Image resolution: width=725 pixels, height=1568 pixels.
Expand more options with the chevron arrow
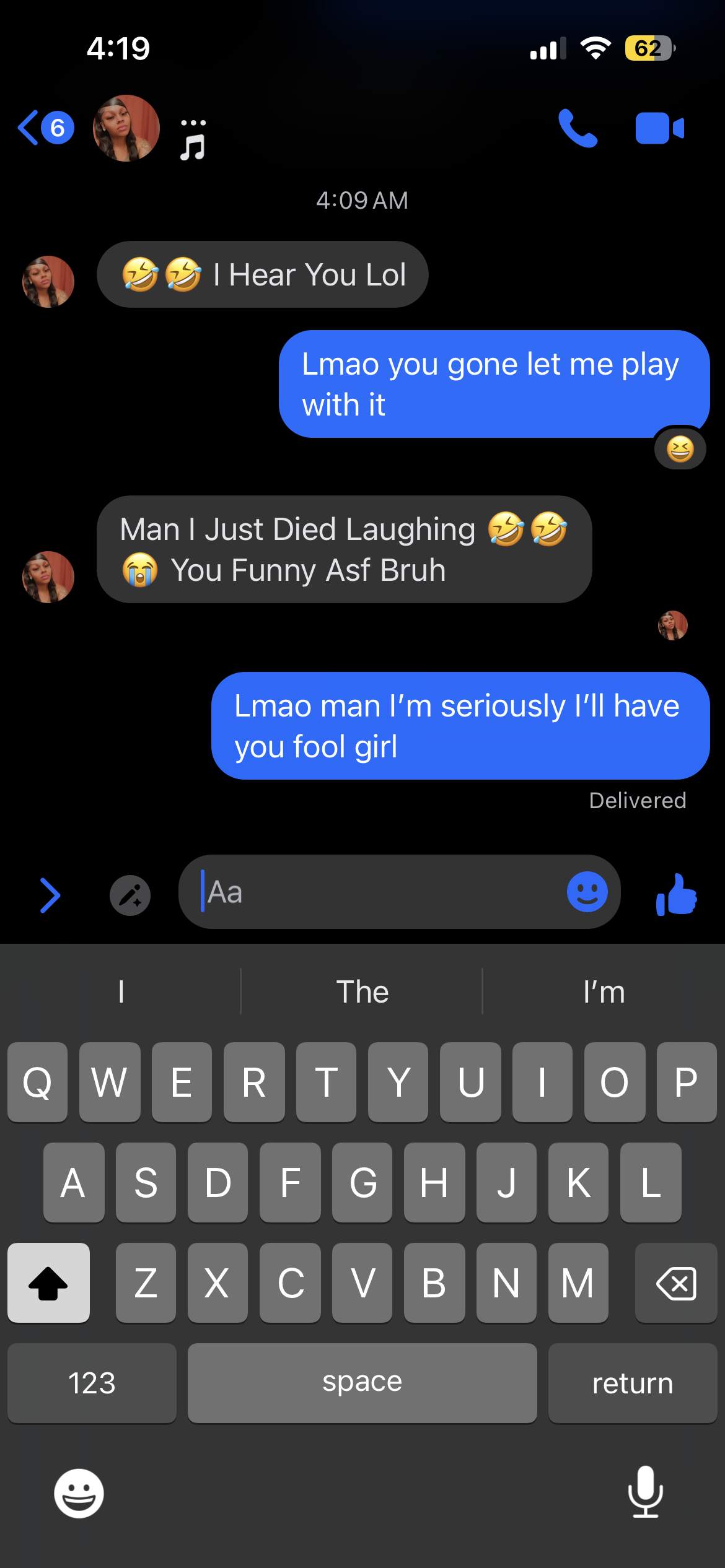point(50,895)
